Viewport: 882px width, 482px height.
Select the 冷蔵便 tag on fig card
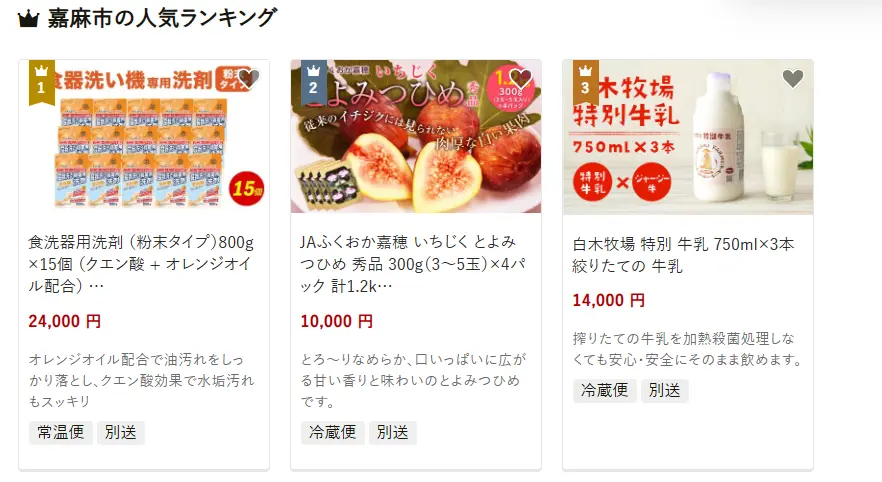click(332, 433)
